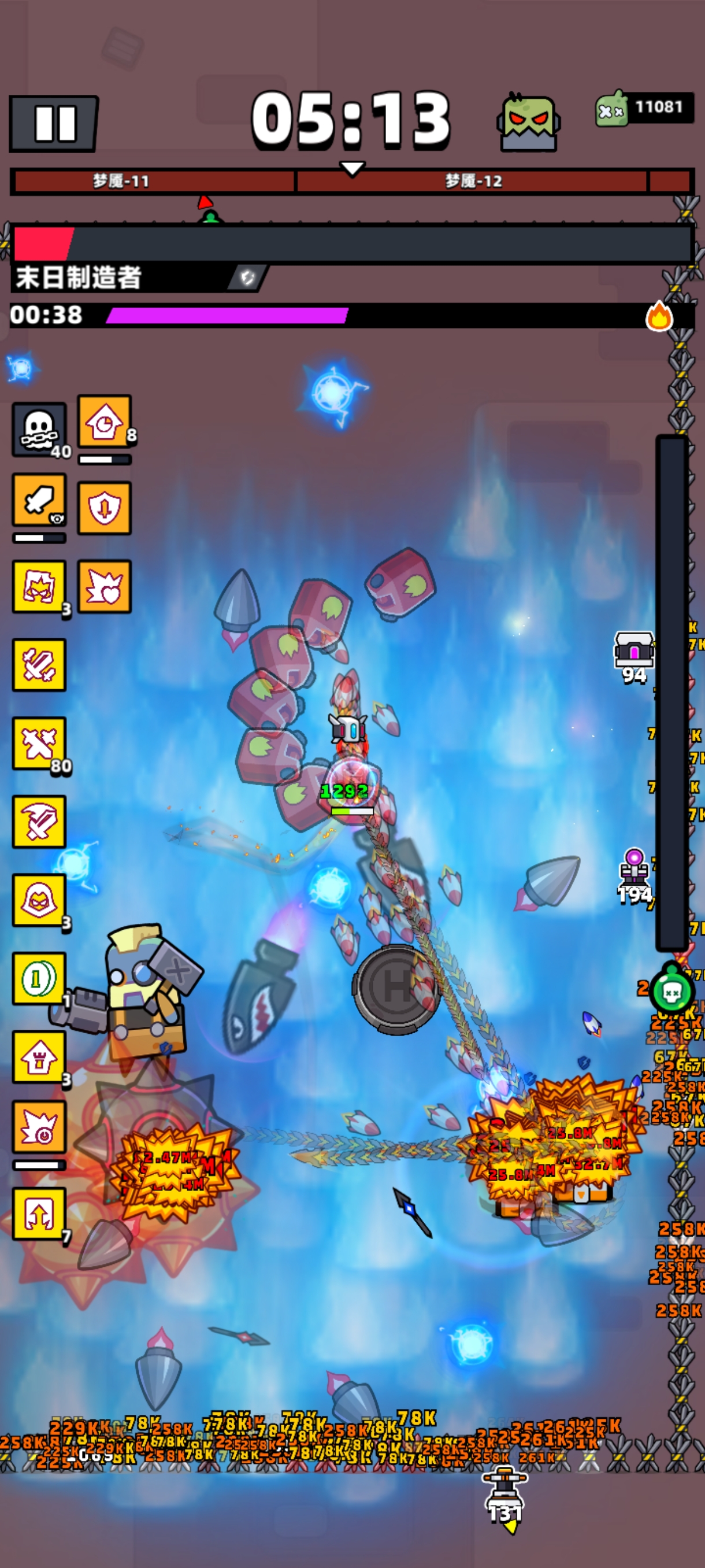Tap the green coin skill icon

tap(39, 978)
